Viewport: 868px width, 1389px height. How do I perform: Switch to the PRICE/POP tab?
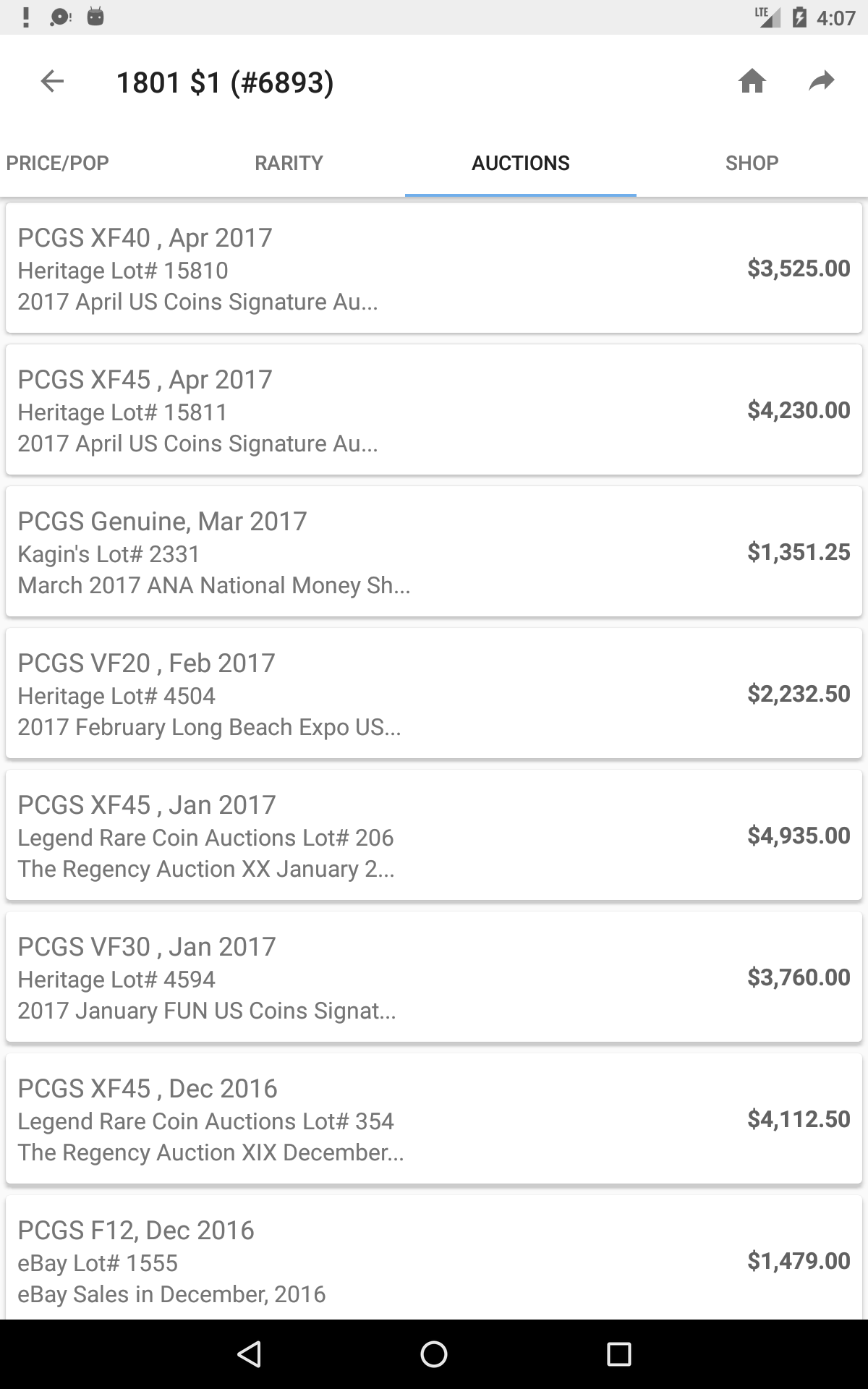[58, 163]
